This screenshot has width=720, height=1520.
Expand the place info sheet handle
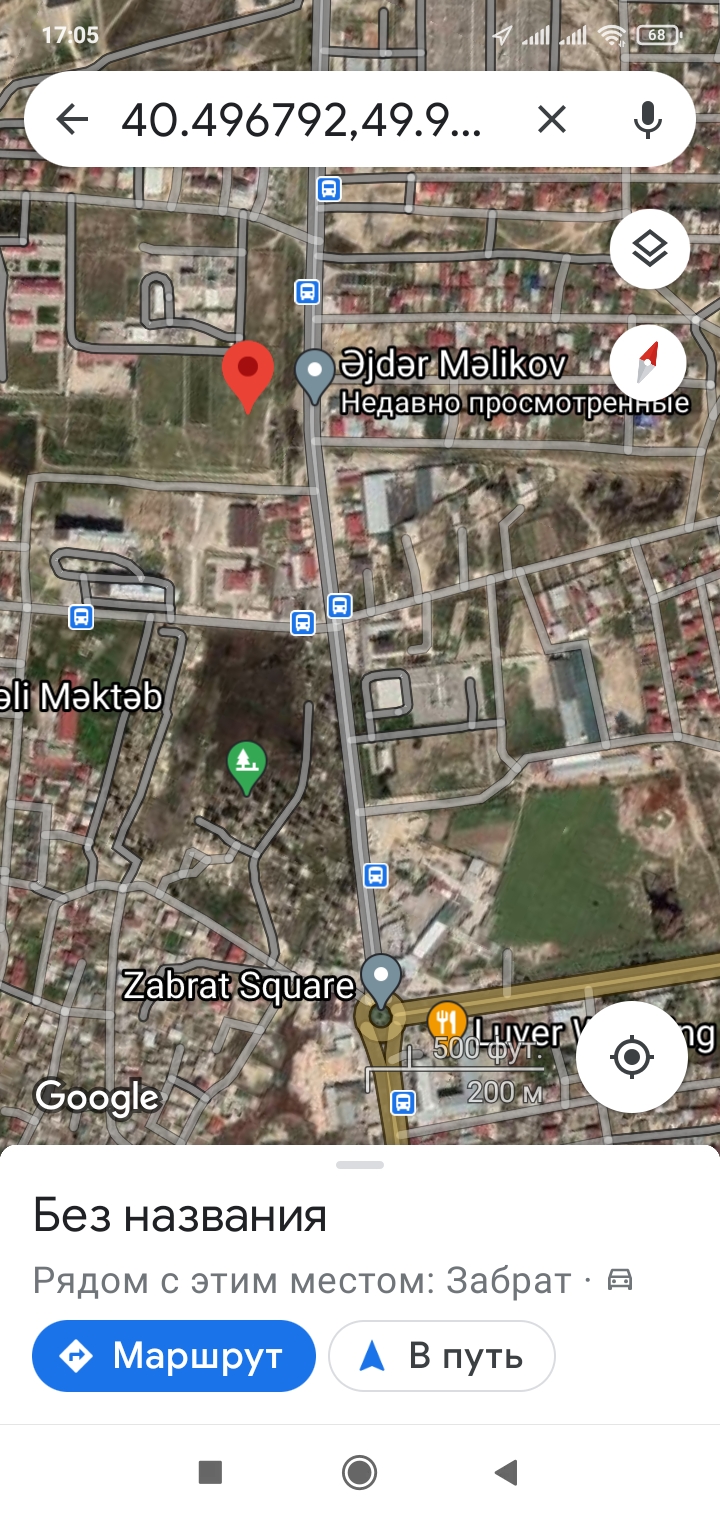click(360, 1164)
